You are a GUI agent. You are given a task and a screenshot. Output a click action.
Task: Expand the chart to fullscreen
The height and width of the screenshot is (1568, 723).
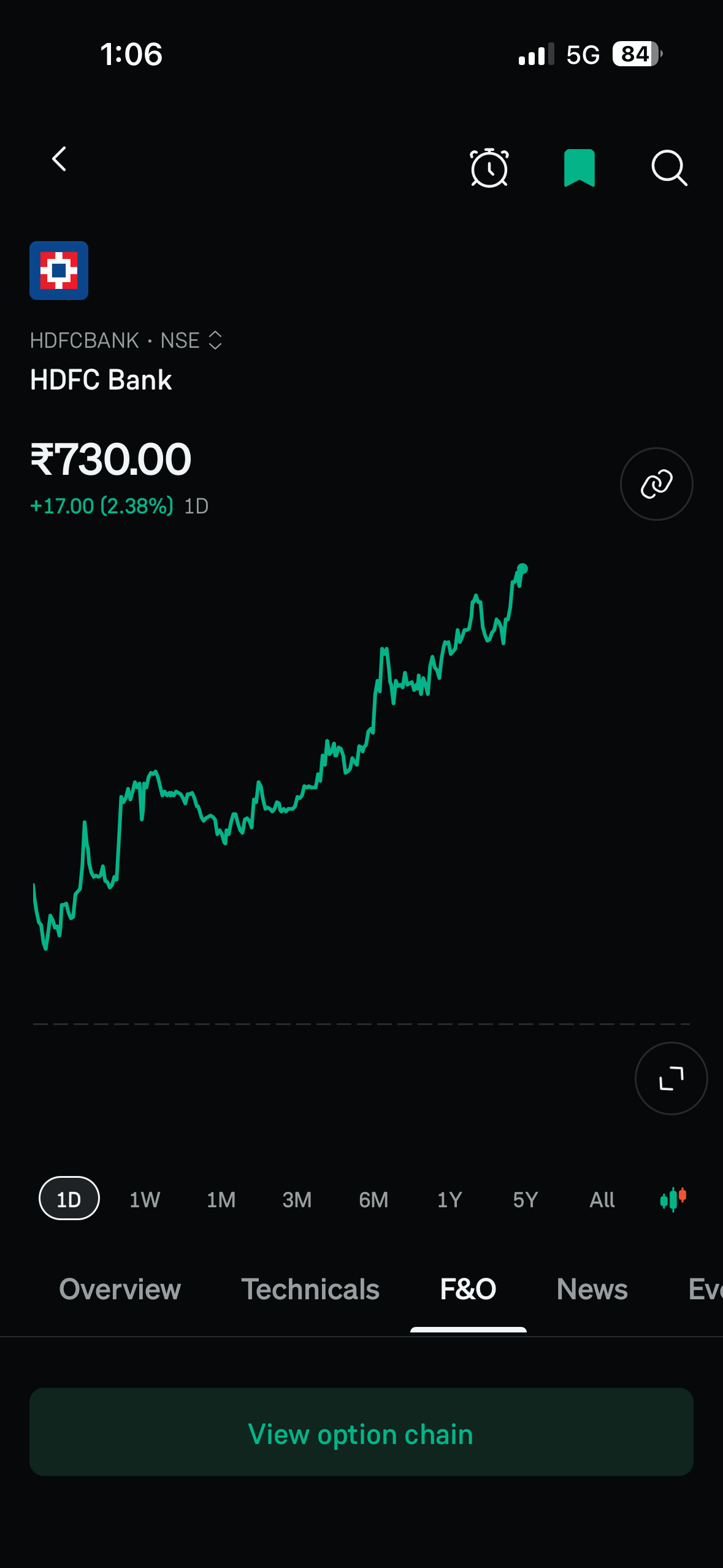coord(671,1078)
